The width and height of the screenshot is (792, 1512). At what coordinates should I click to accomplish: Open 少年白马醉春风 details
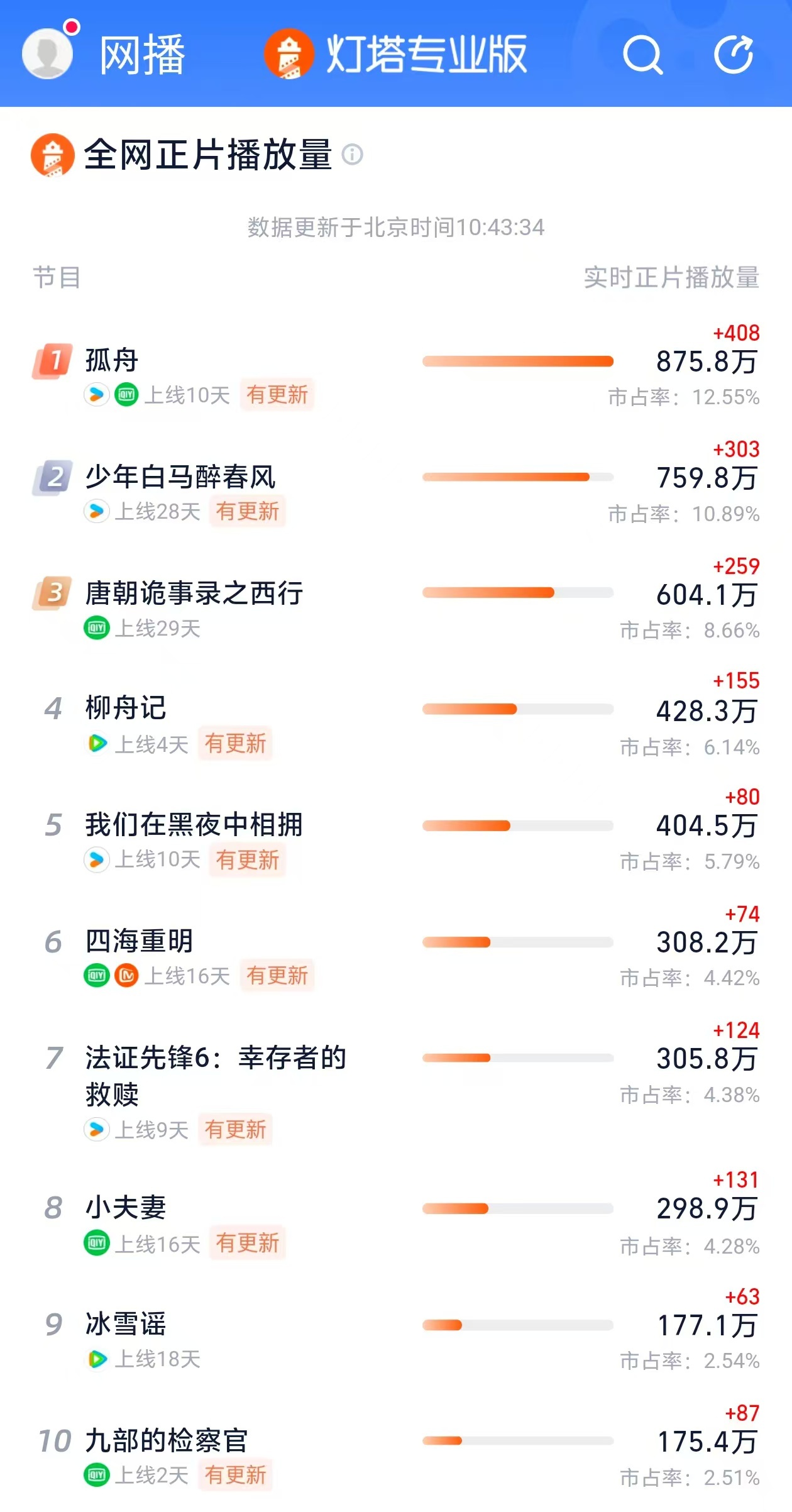tap(180, 477)
